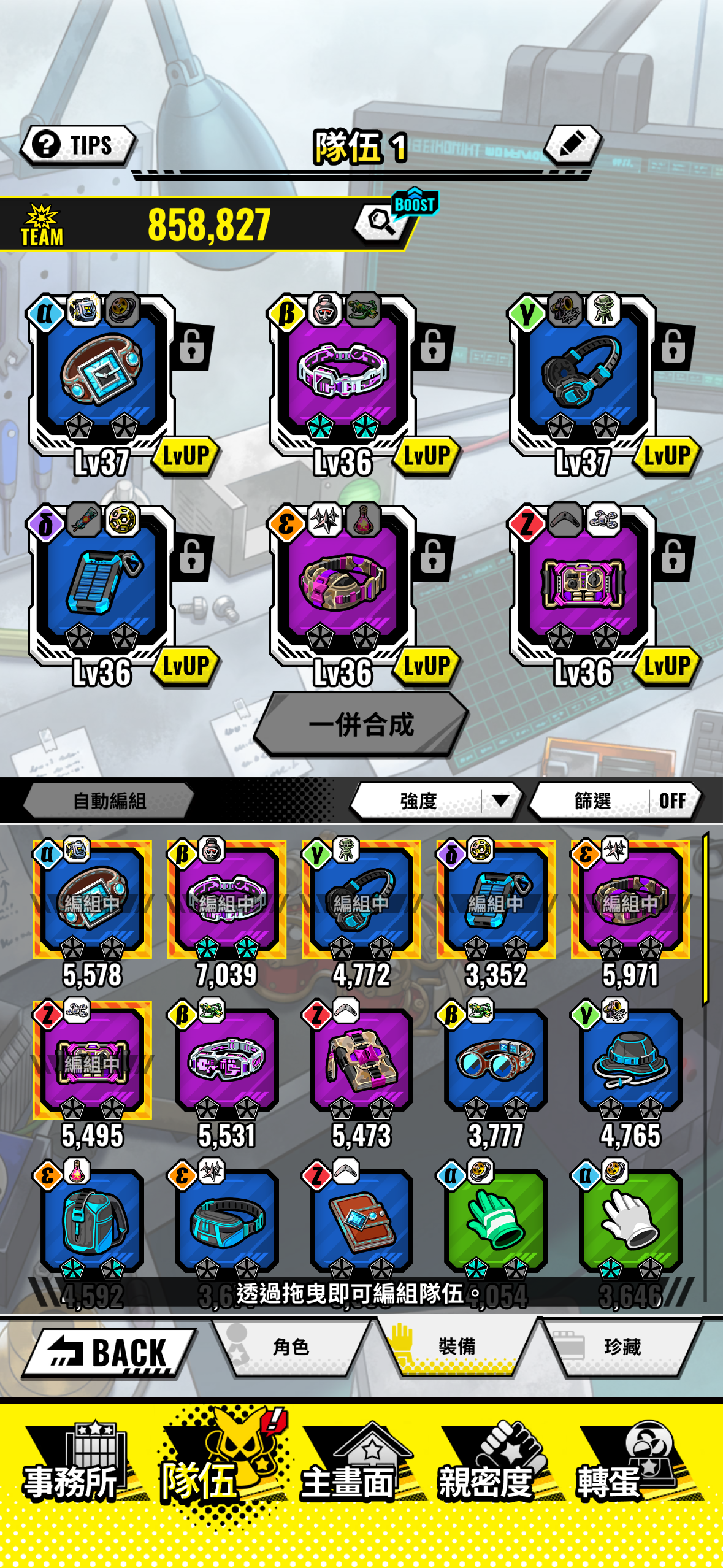Toggle the 篩選 filter button
The width and height of the screenshot is (723, 1568).
coord(616,800)
